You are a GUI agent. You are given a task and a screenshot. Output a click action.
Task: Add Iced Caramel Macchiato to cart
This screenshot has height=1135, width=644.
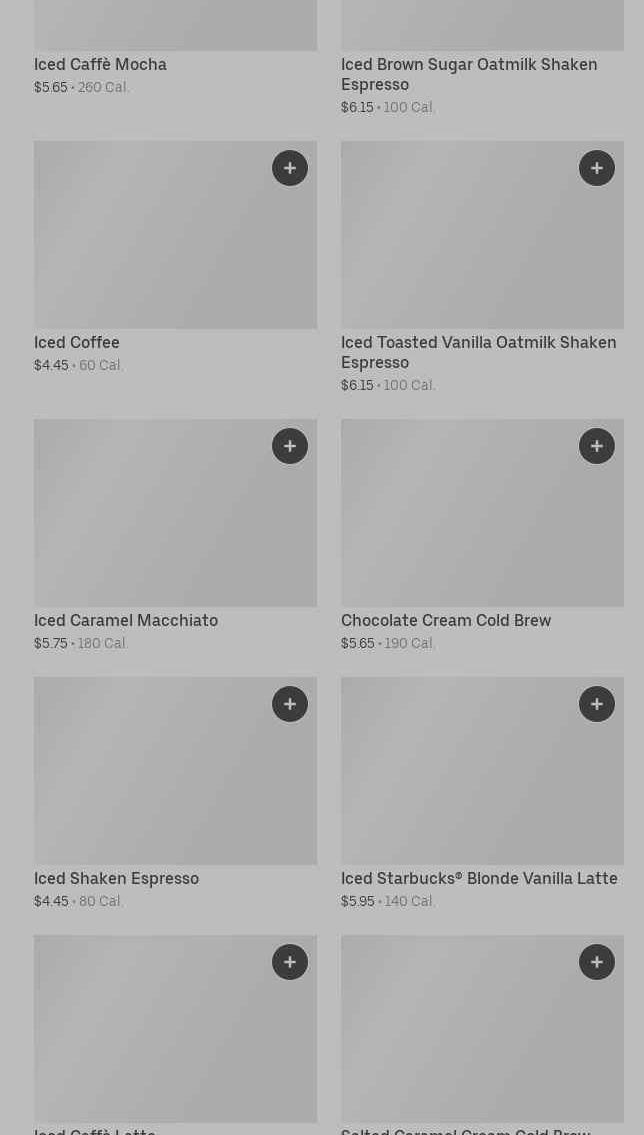[x=290, y=446]
